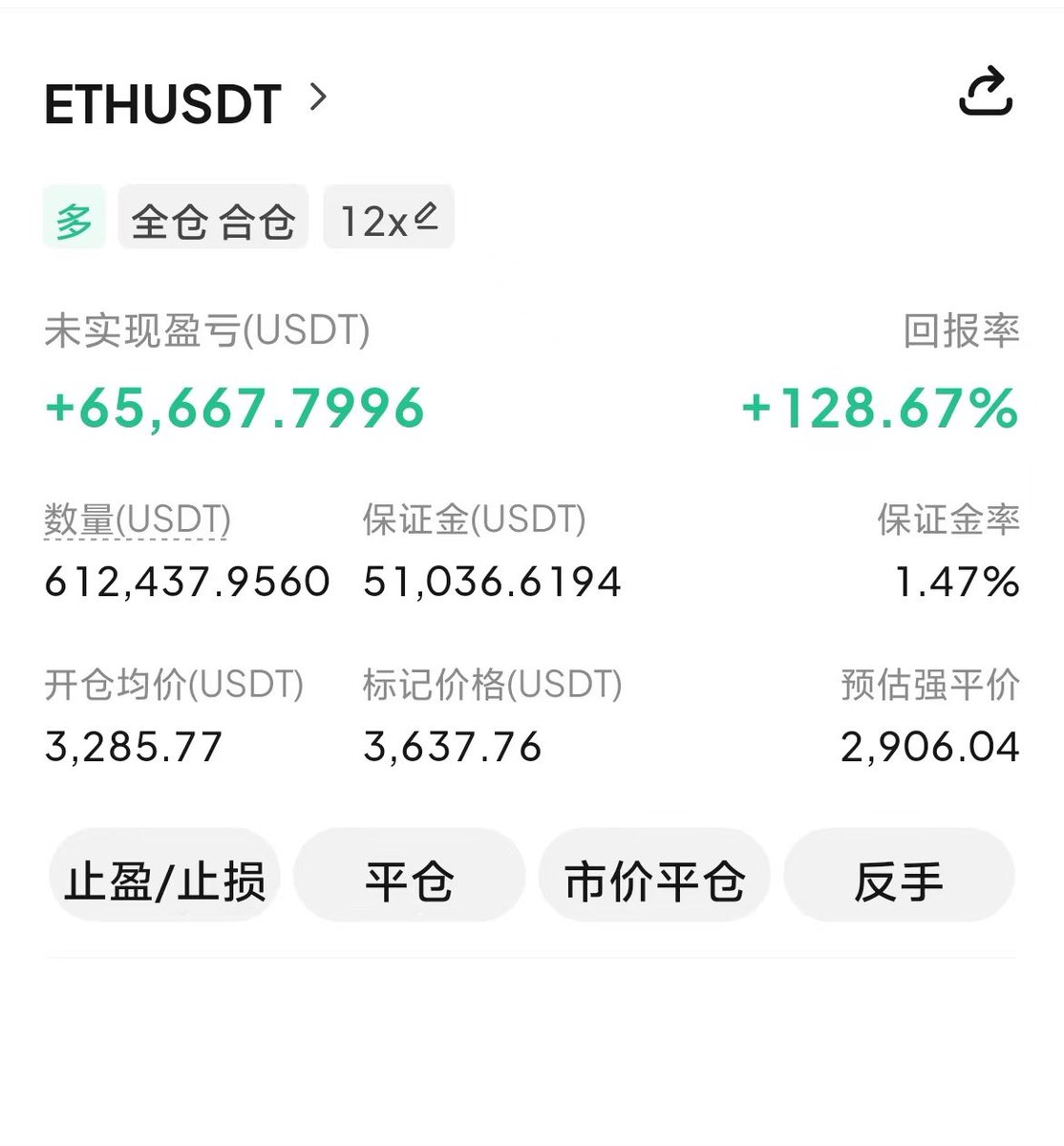The height and width of the screenshot is (1146, 1064).
Task: Tap the underlined 数量(USDT) label
Action: (138, 520)
